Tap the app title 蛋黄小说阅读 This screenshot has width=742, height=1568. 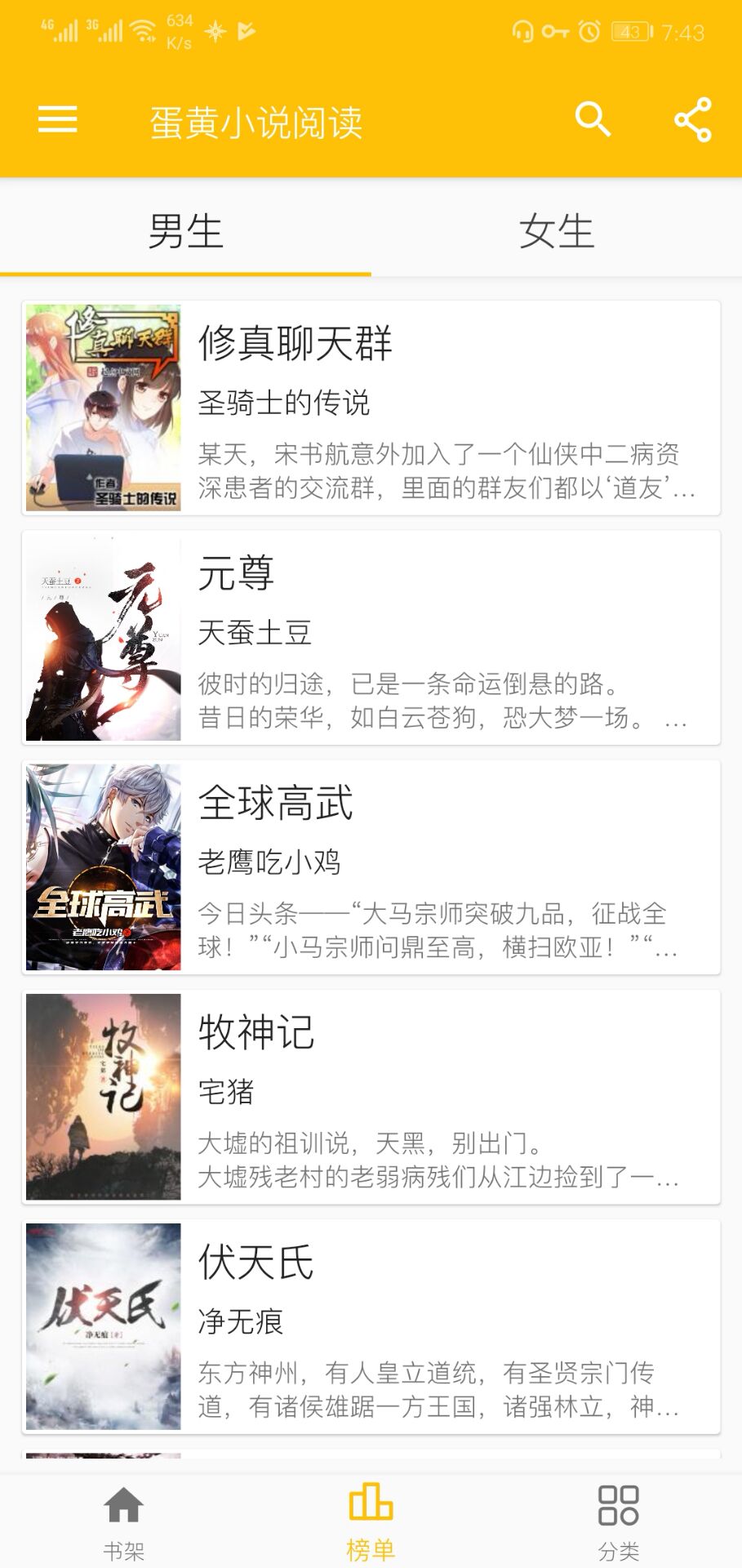257,119
